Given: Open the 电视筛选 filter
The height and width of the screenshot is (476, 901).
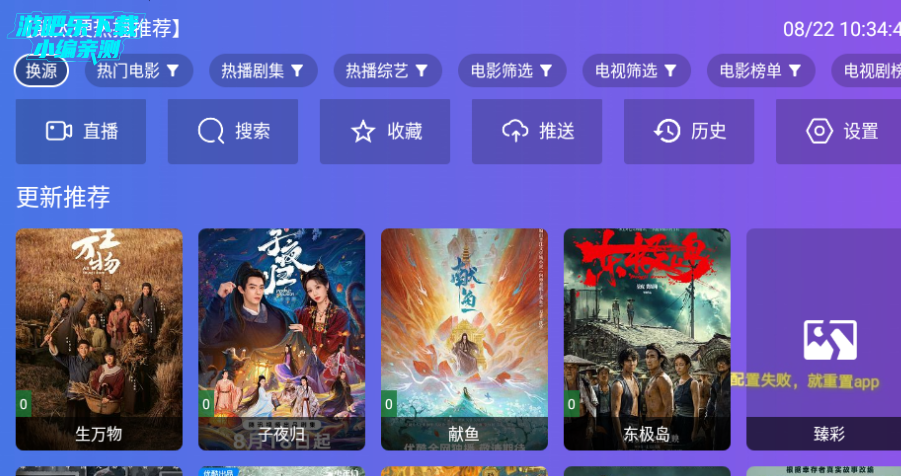Looking at the screenshot, I should [636, 71].
